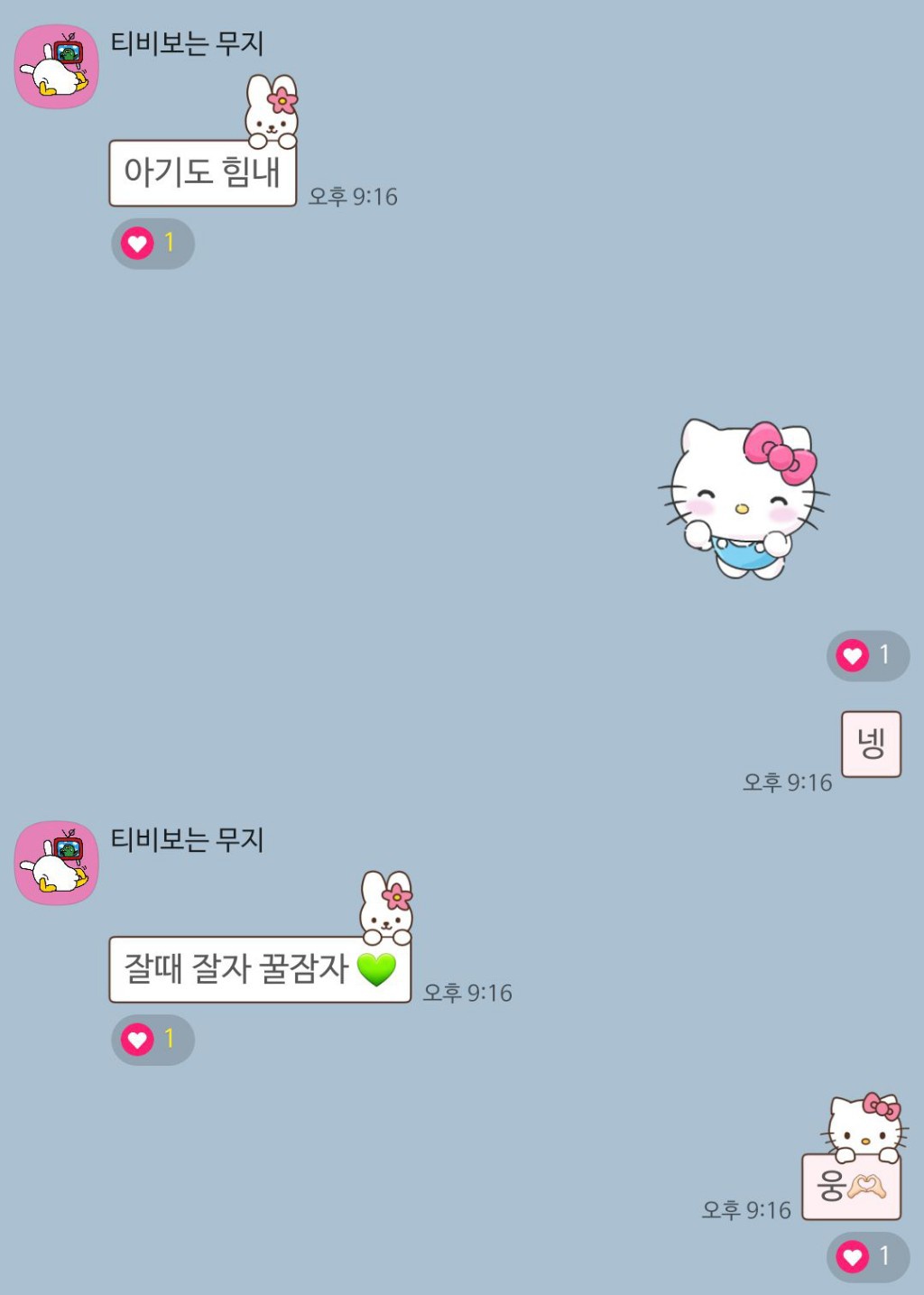Tap the heart reaction under 아기도 힘내
Screen dimensions: 924x1295
(x=152, y=243)
